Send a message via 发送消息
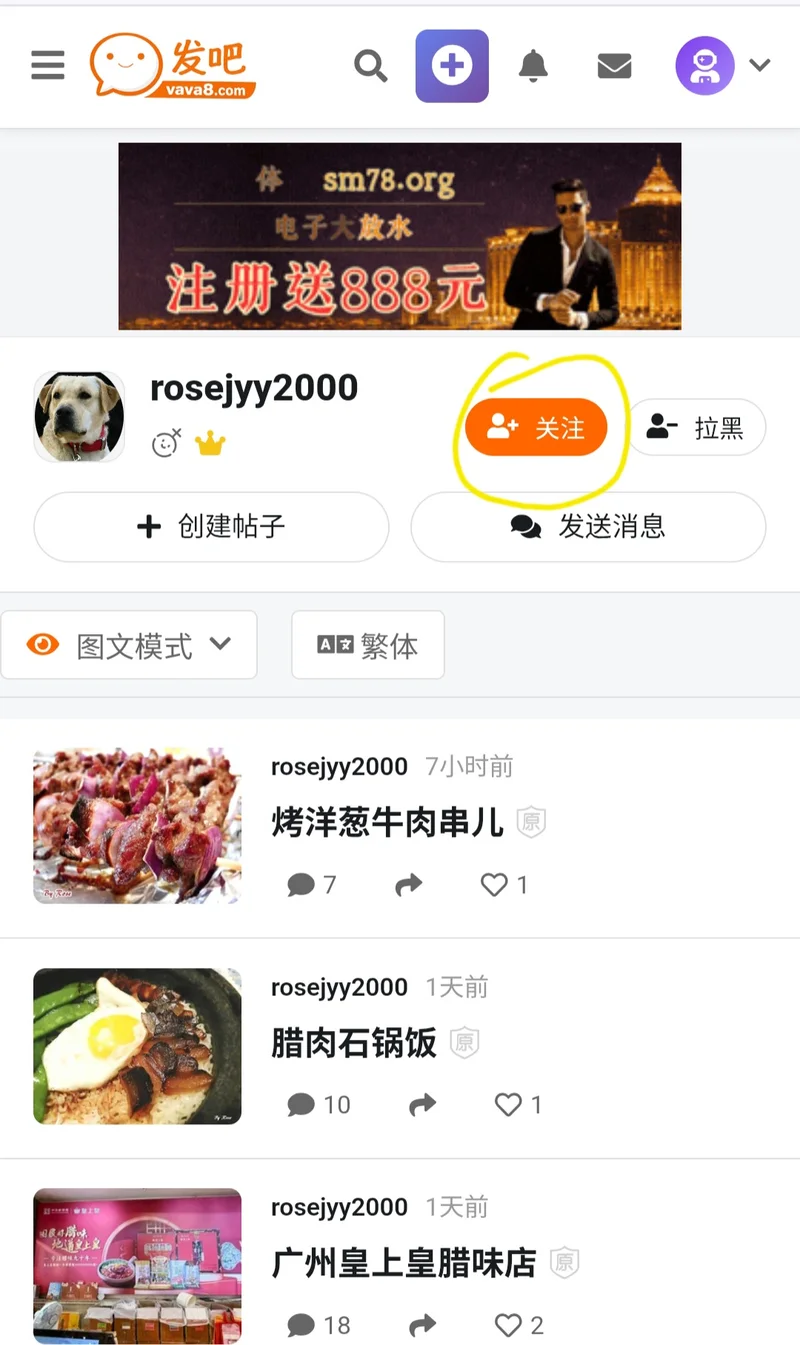The image size is (800, 1345). click(588, 527)
